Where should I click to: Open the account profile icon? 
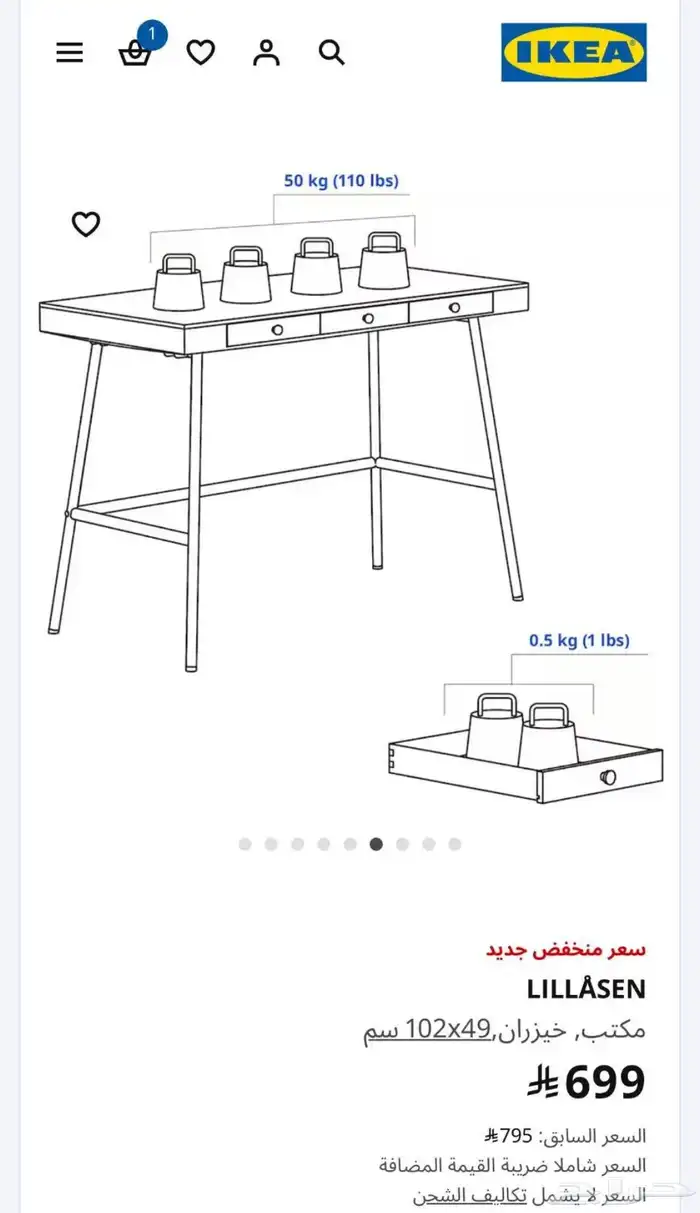(266, 52)
